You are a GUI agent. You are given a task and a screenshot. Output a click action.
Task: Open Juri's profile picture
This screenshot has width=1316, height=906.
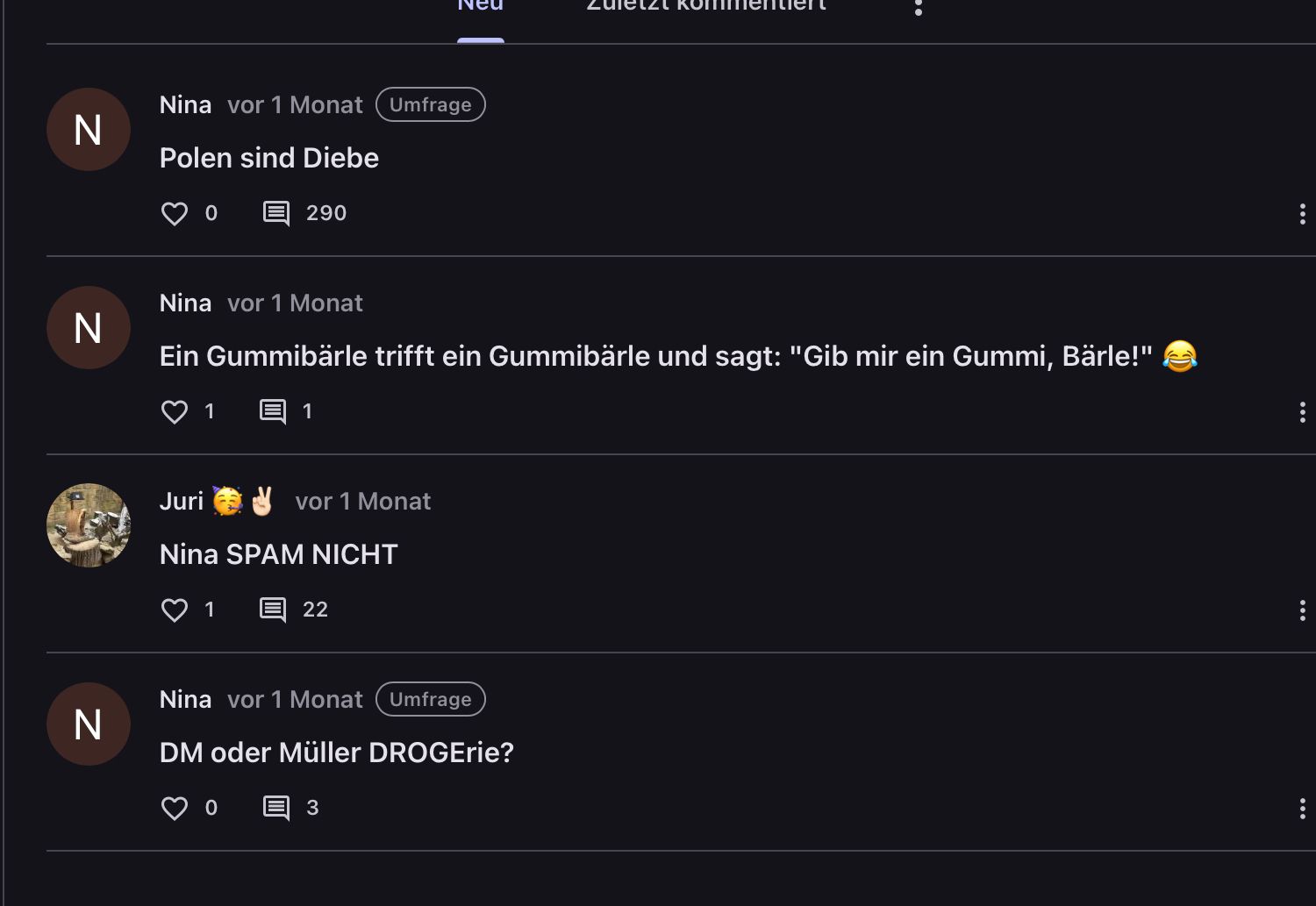coord(89,525)
